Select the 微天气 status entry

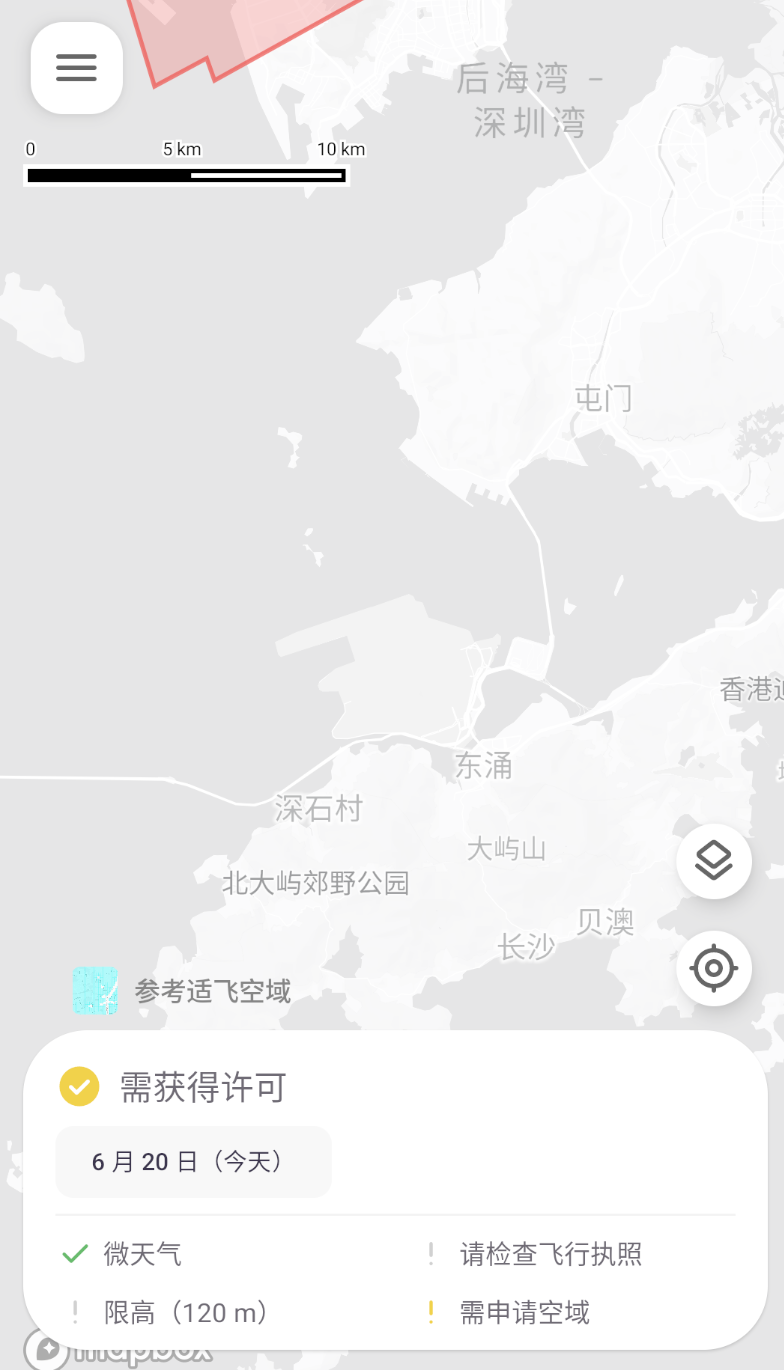tap(144, 1253)
